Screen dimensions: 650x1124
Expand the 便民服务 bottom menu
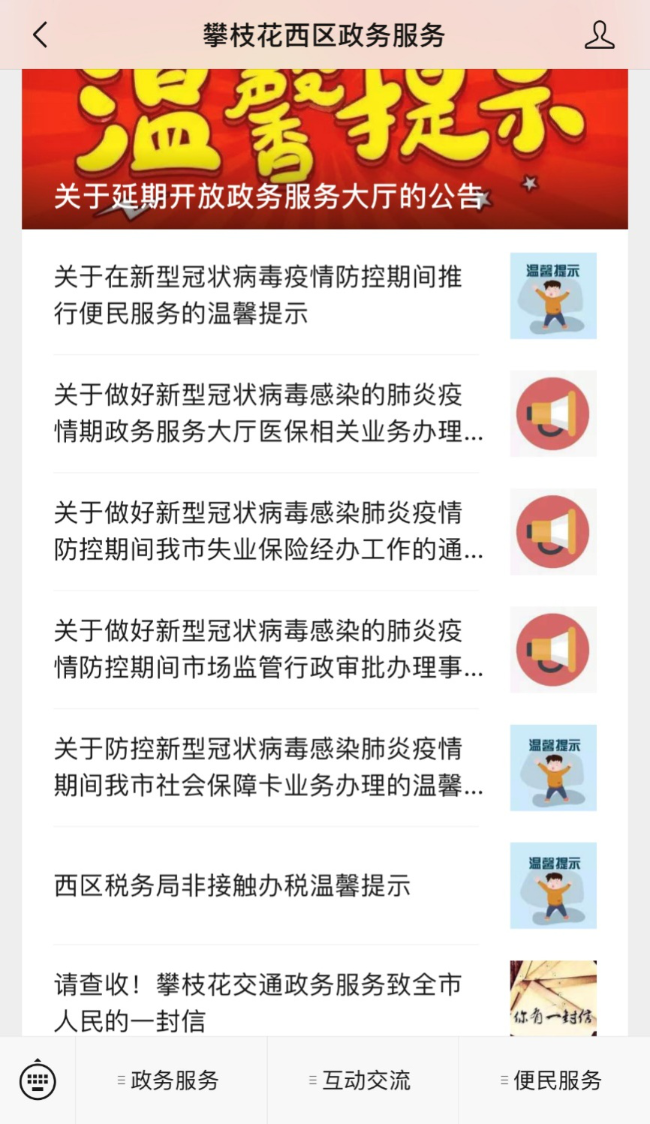[554, 1080]
